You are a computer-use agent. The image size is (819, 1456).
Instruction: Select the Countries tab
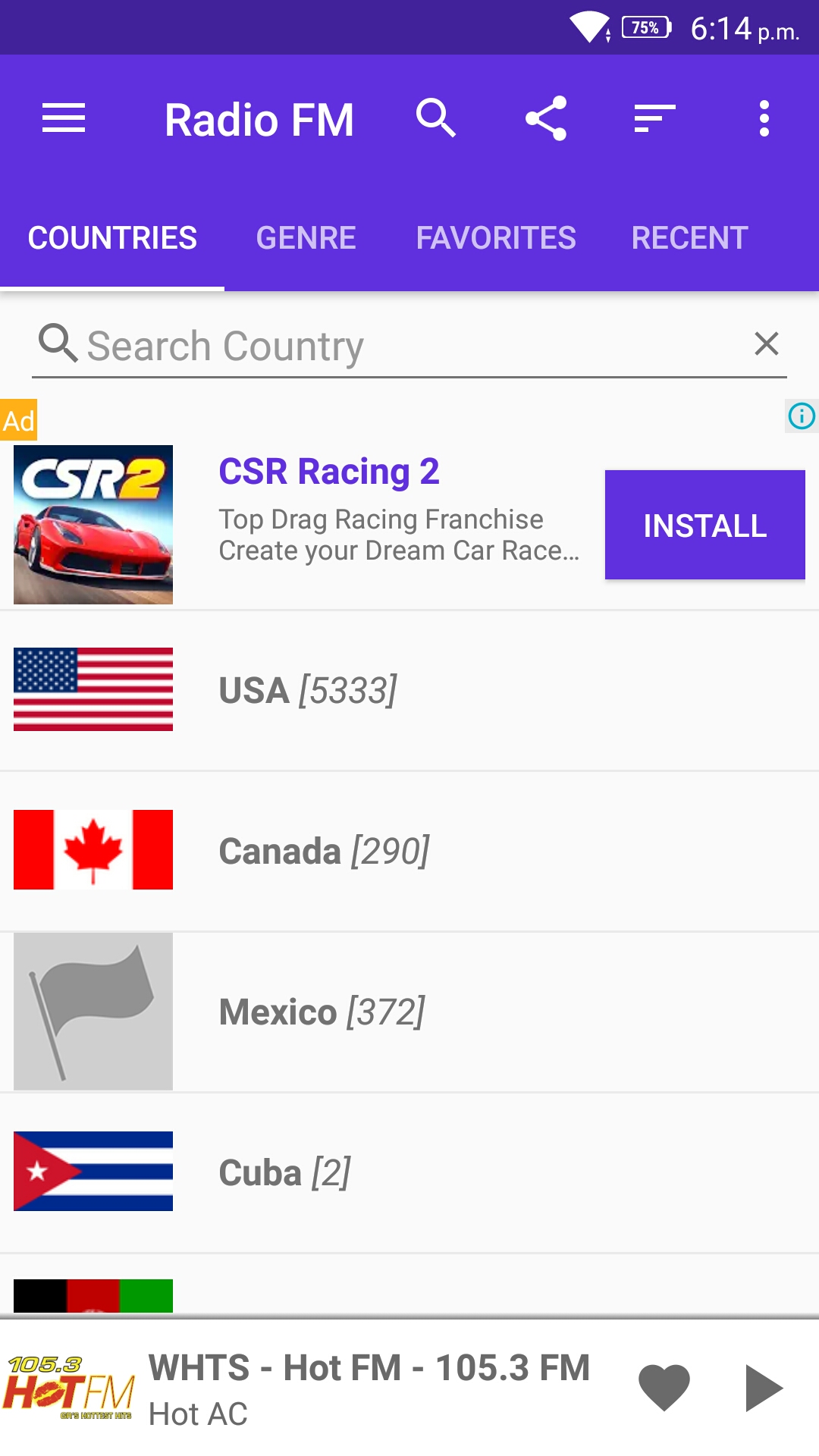[x=112, y=238]
